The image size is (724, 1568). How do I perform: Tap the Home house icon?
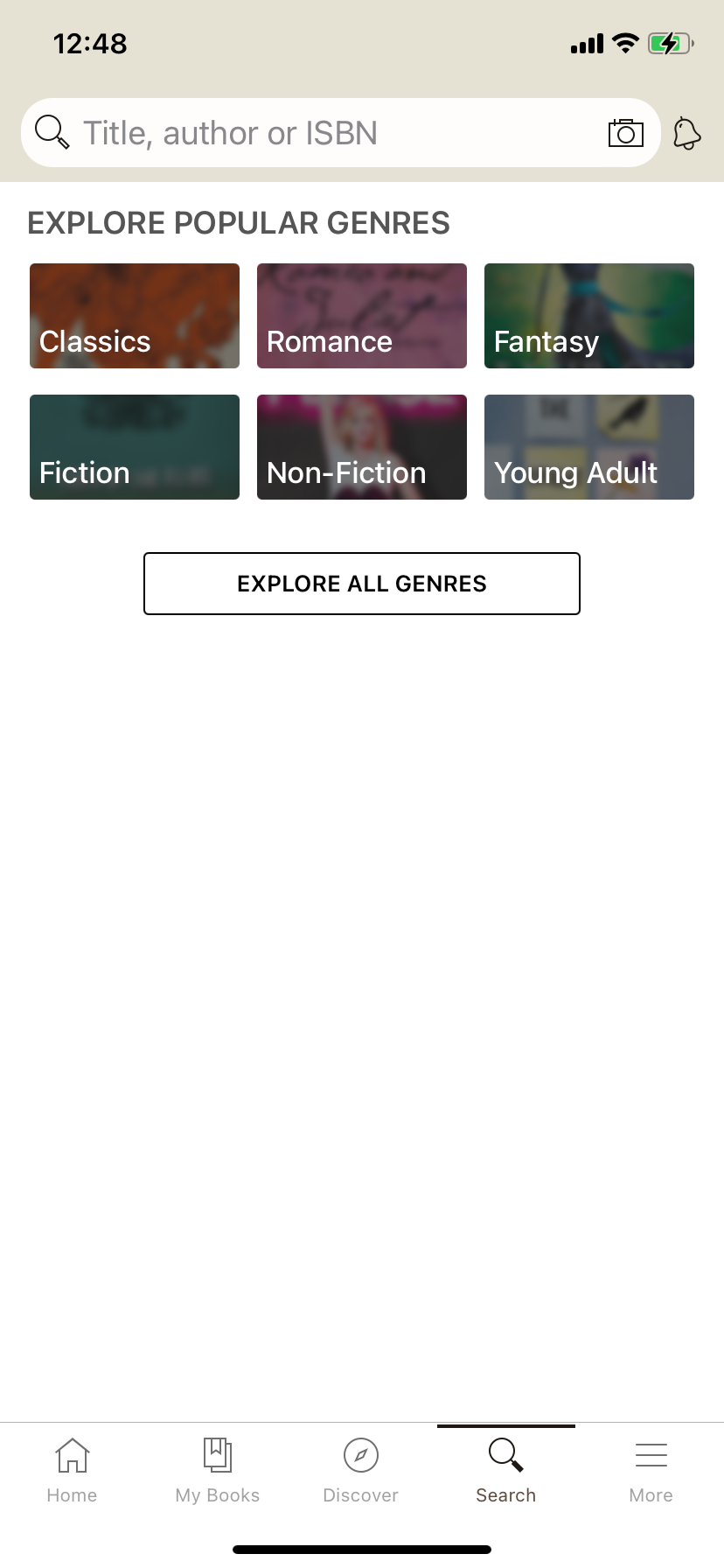[72, 1455]
